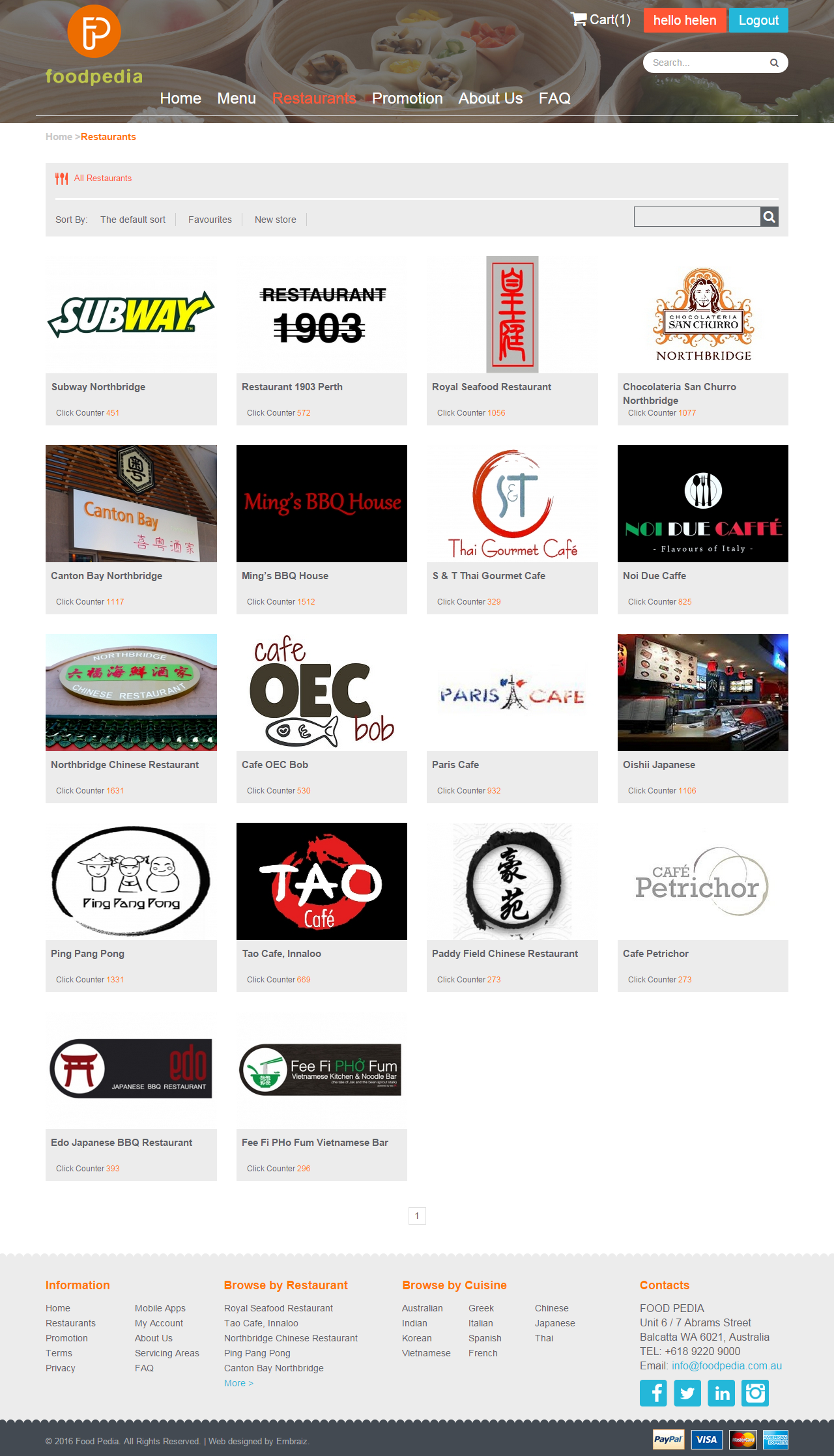
Task: Open the shopping cart
Action: pos(601,20)
